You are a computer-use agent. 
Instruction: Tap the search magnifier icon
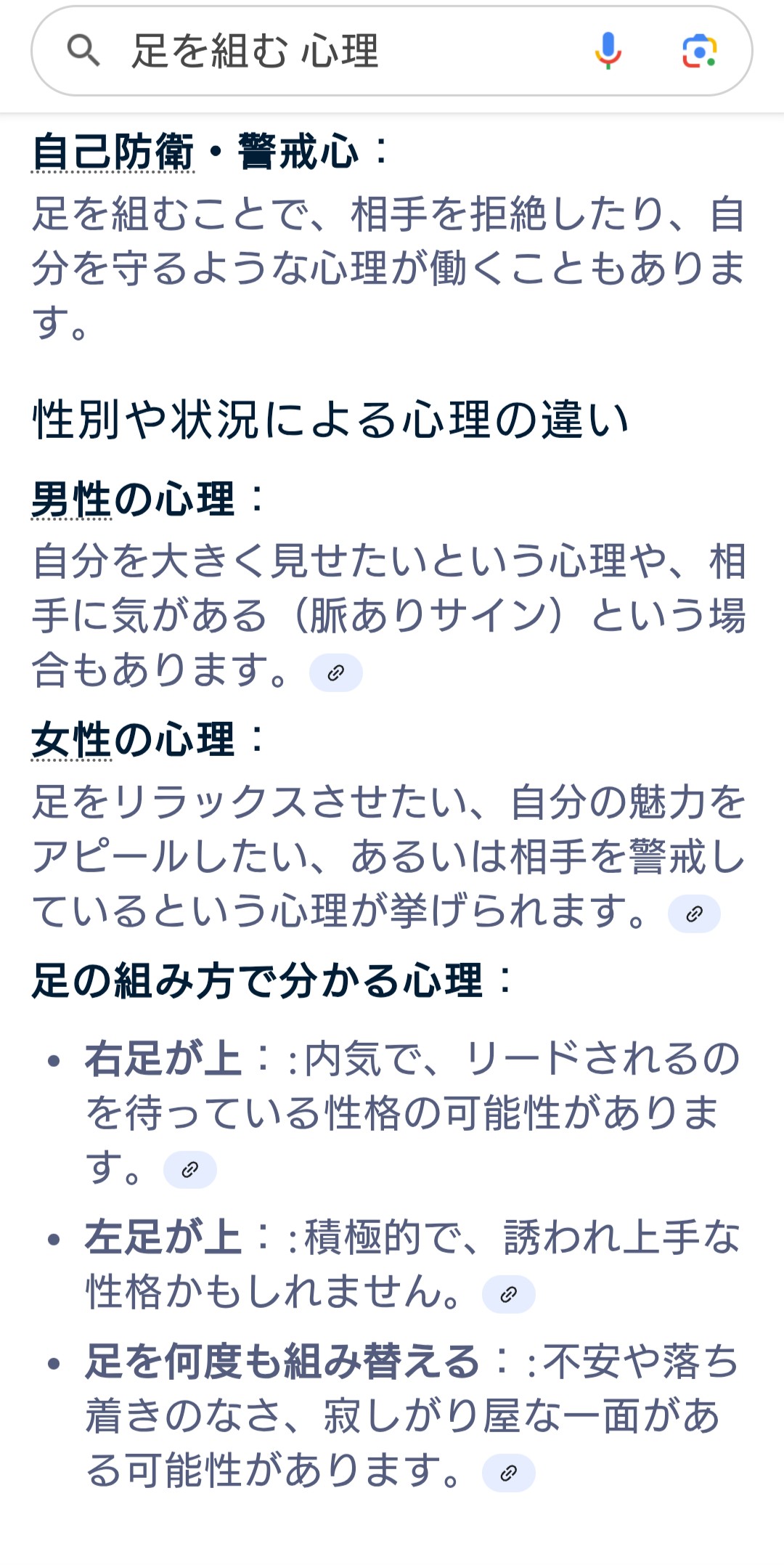[83, 51]
